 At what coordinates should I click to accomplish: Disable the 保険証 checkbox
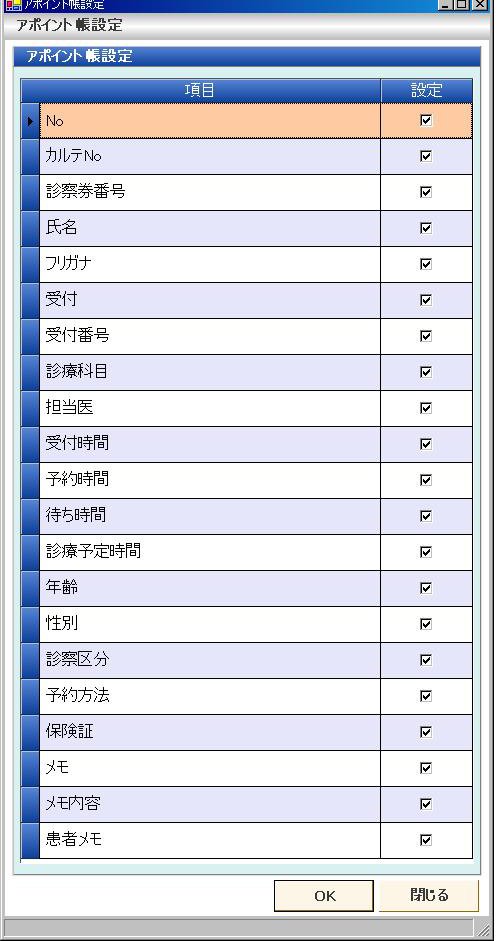pyautogui.click(x=426, y=733)
